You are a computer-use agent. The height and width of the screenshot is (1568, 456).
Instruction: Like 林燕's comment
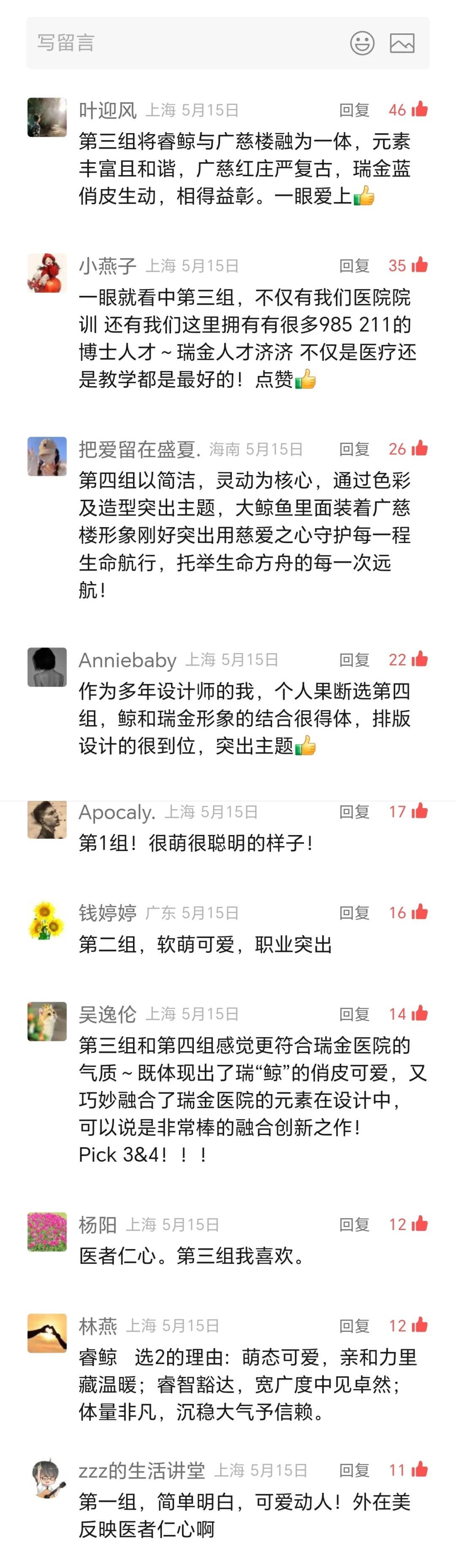(419, 1325)
